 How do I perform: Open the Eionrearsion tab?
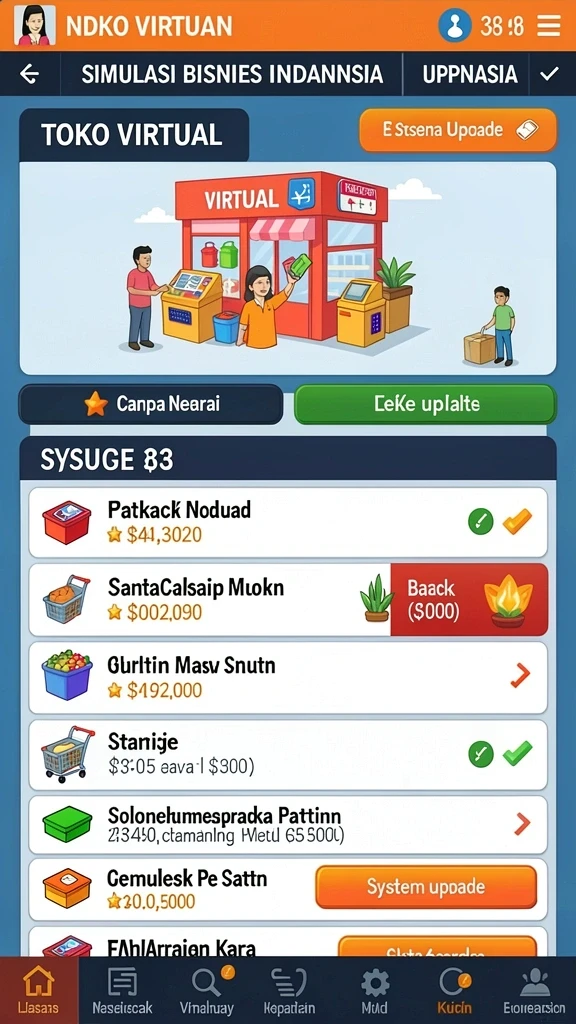coord(534,990)
